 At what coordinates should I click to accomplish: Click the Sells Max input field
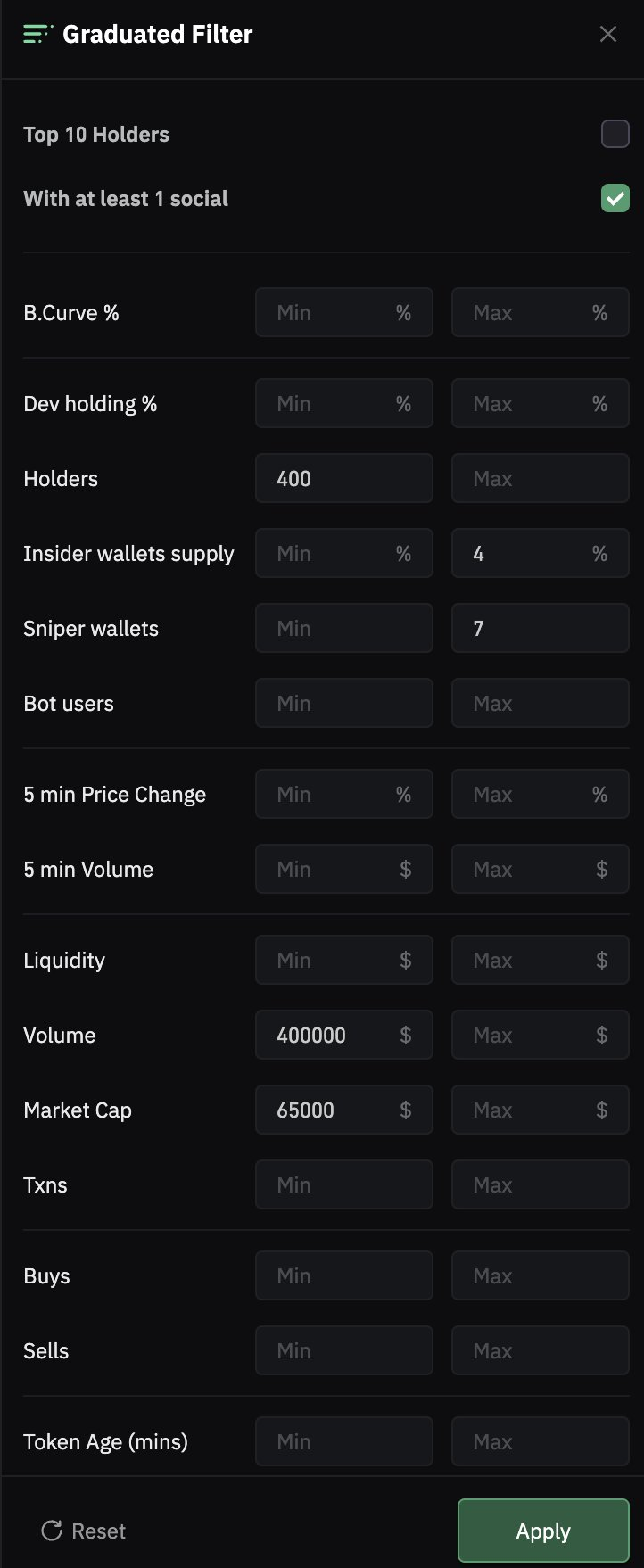click(x=540, y=1350)
